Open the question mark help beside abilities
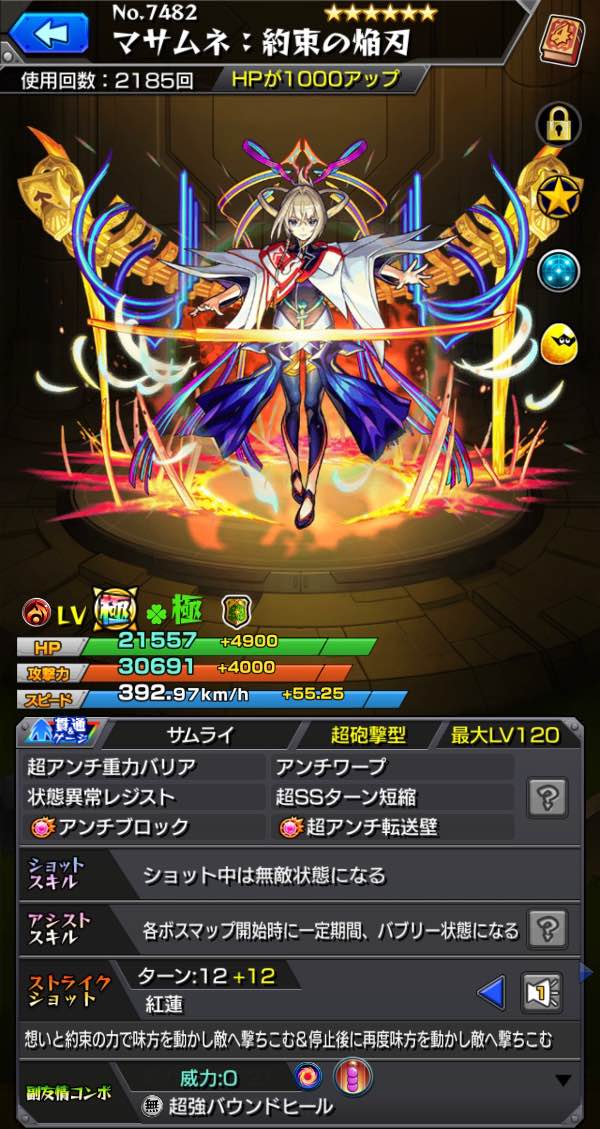 coord(547,796)
